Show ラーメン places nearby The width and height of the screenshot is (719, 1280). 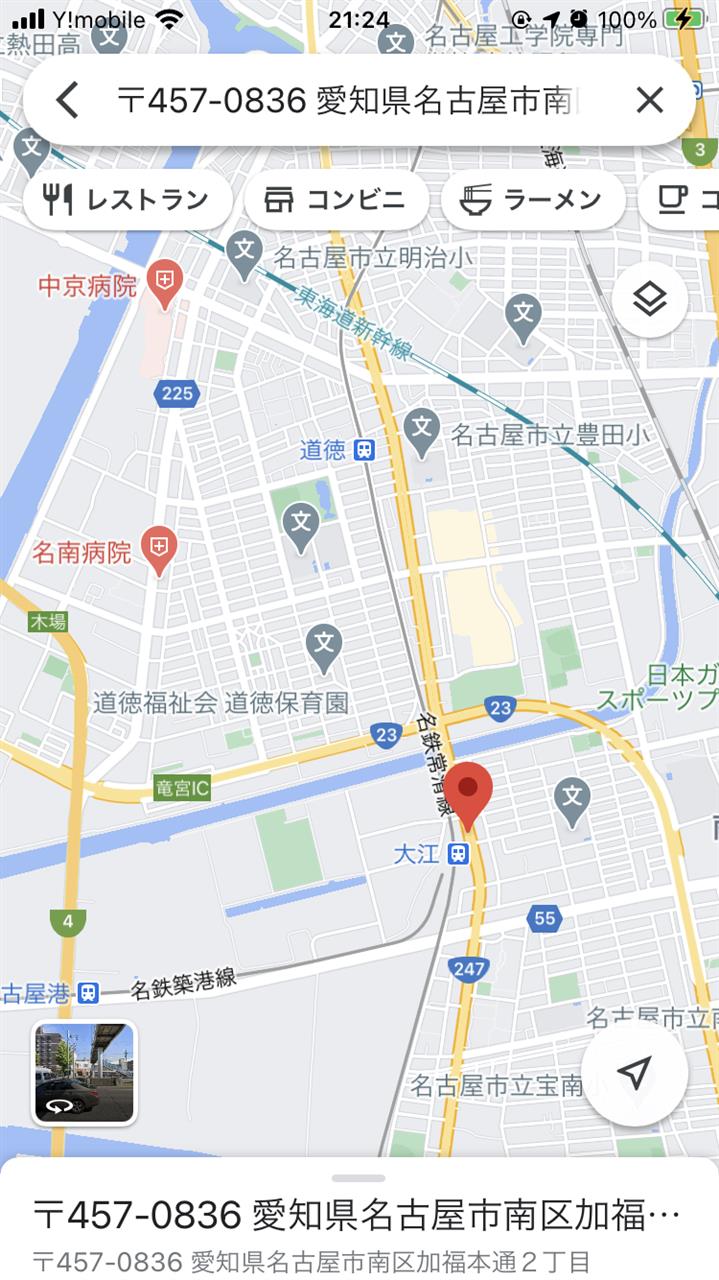532,200
